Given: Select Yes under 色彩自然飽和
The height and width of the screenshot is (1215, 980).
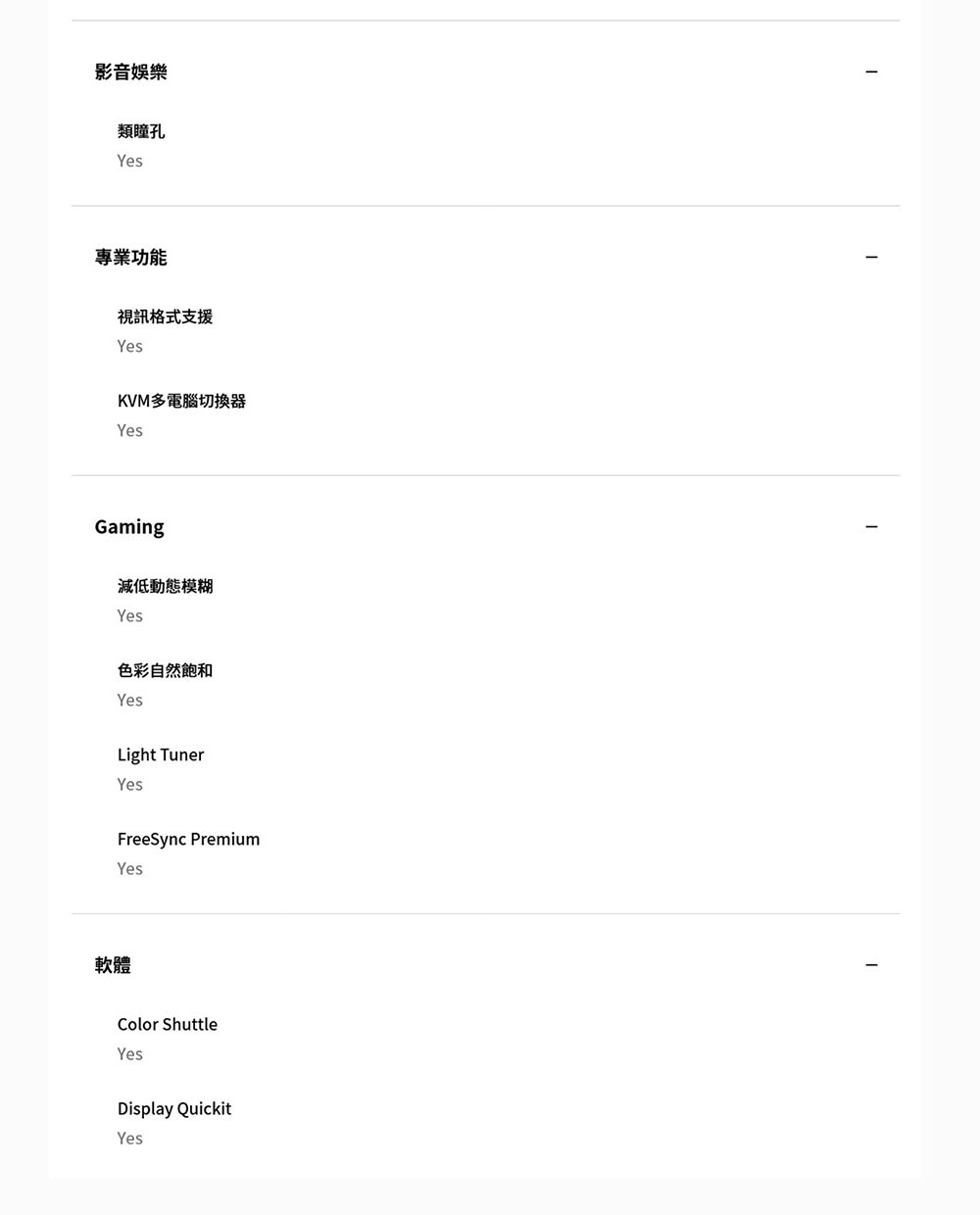Looking at the screenshot, I should [129, 700].
